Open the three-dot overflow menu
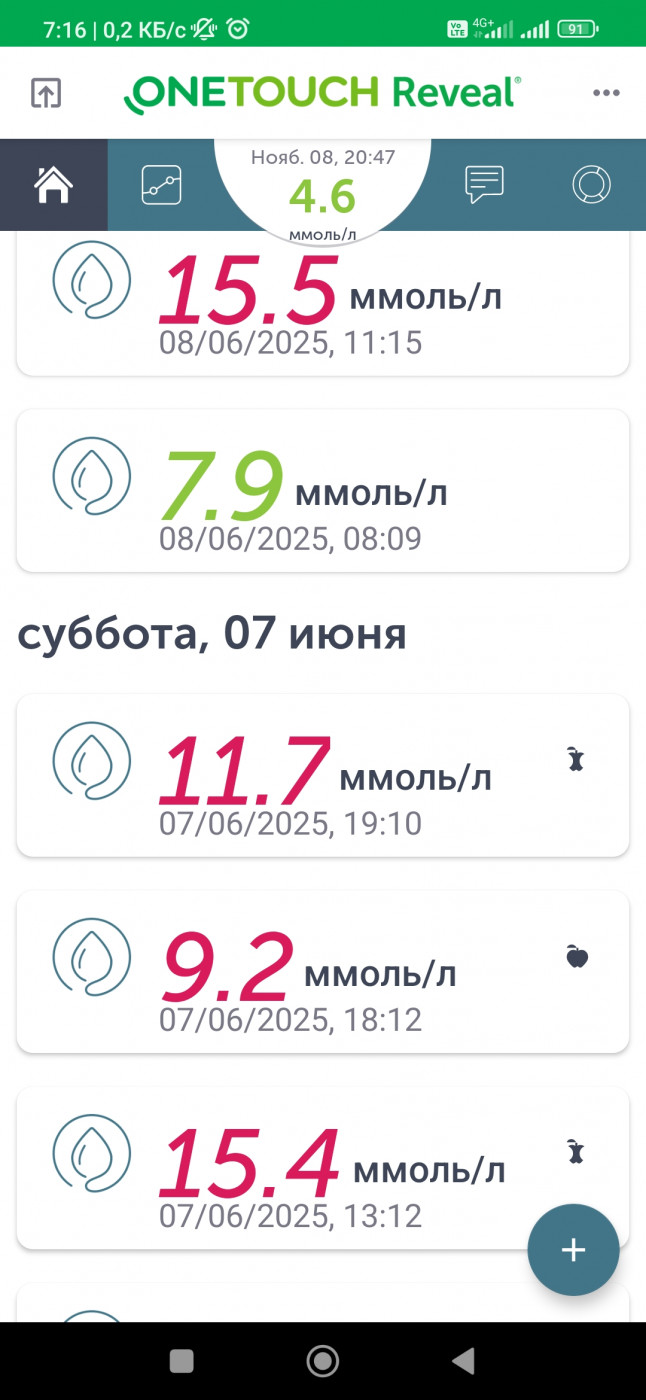This screenshot has width=646, height=1400. point(606,93)
